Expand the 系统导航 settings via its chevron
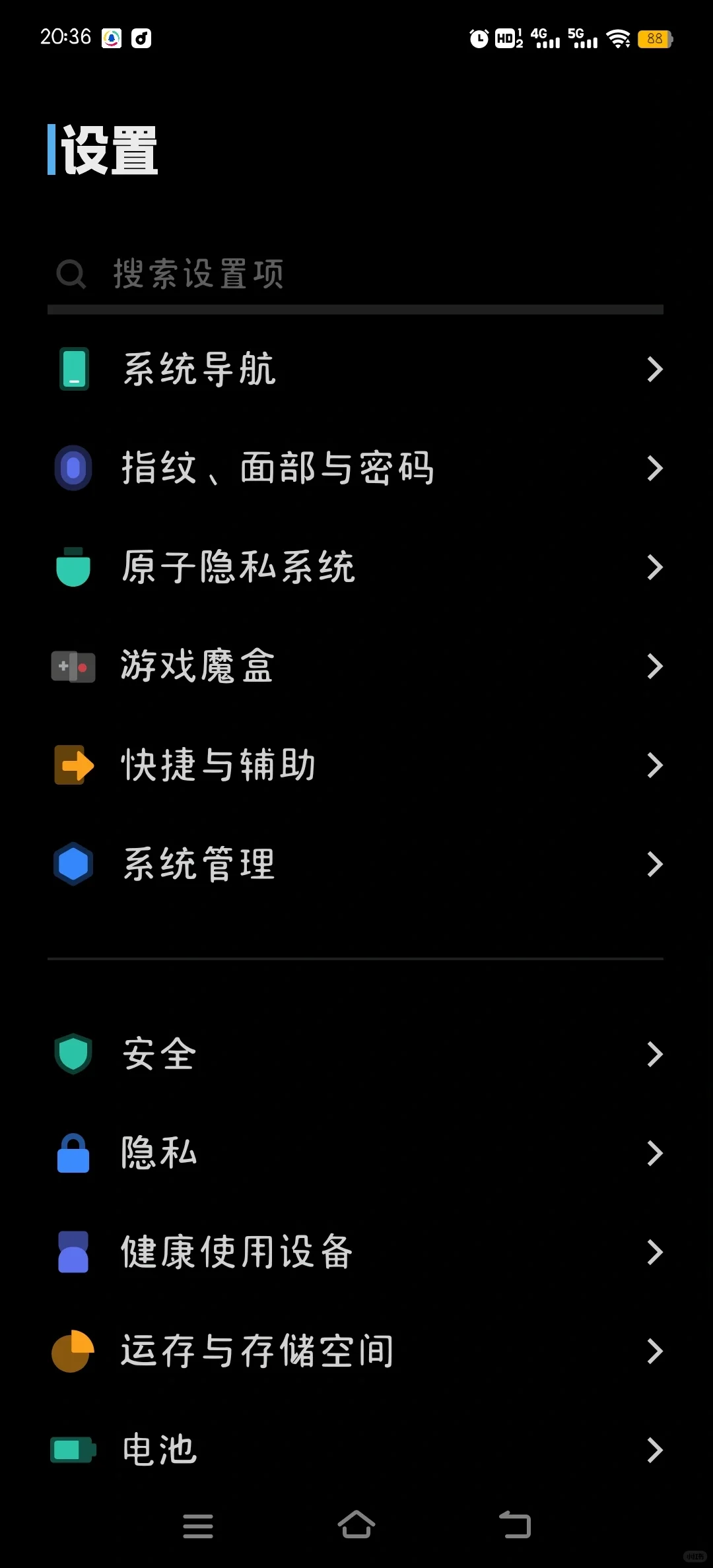The height and width of the screenshot is (1568, 713). (x=654, y=369)
